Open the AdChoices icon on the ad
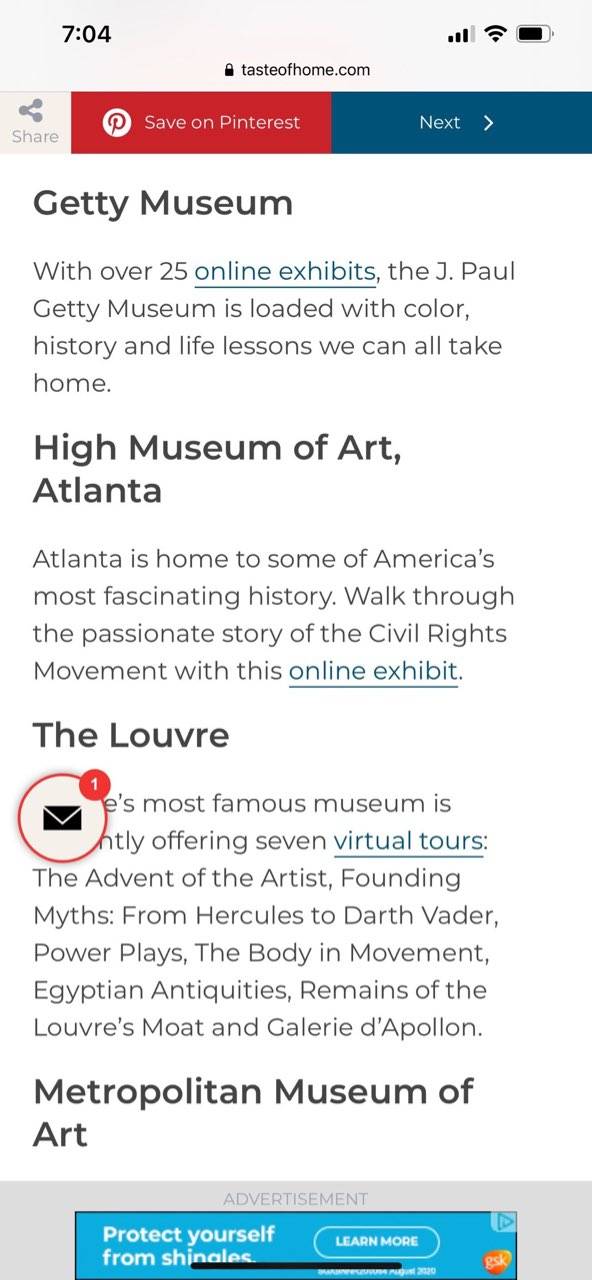Viewport: 592px width, 1280px height. (x=507, y=1221)
